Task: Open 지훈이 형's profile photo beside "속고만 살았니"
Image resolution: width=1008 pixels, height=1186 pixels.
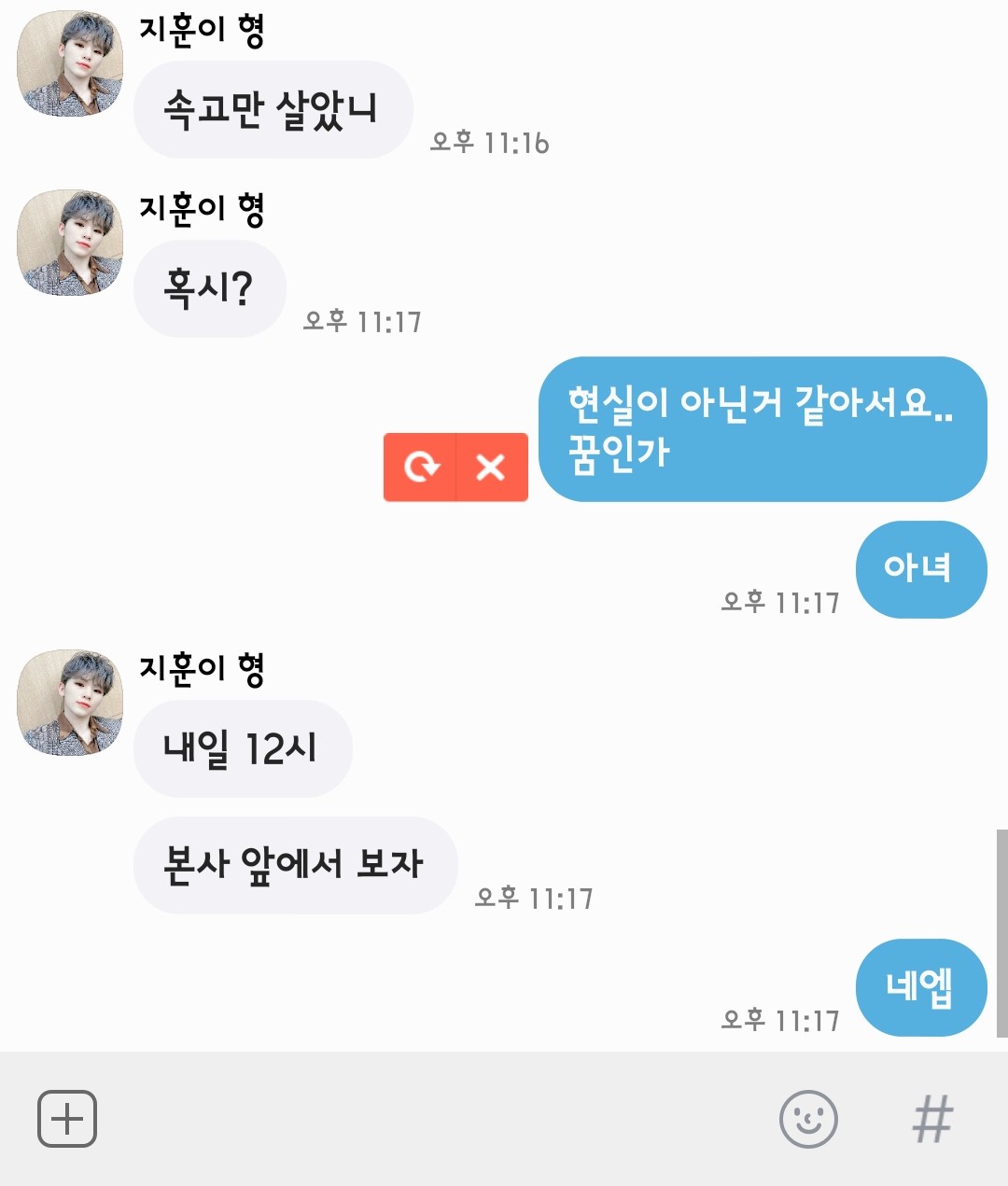Action: tap(70, 63)
